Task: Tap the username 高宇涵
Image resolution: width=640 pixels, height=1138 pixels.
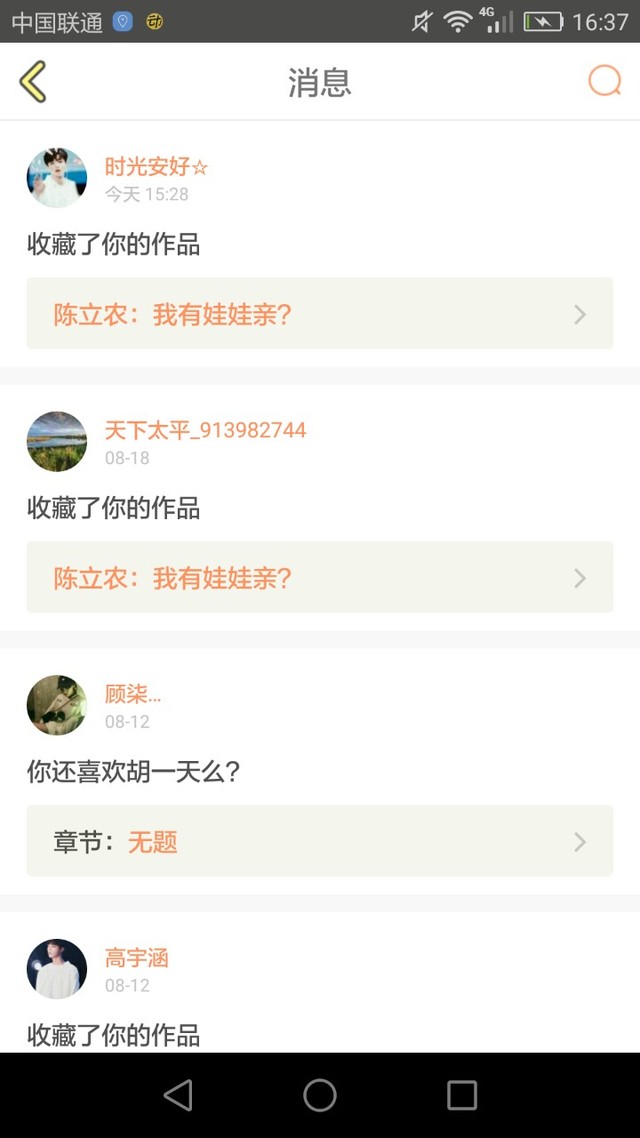Action: coord(136,958)
